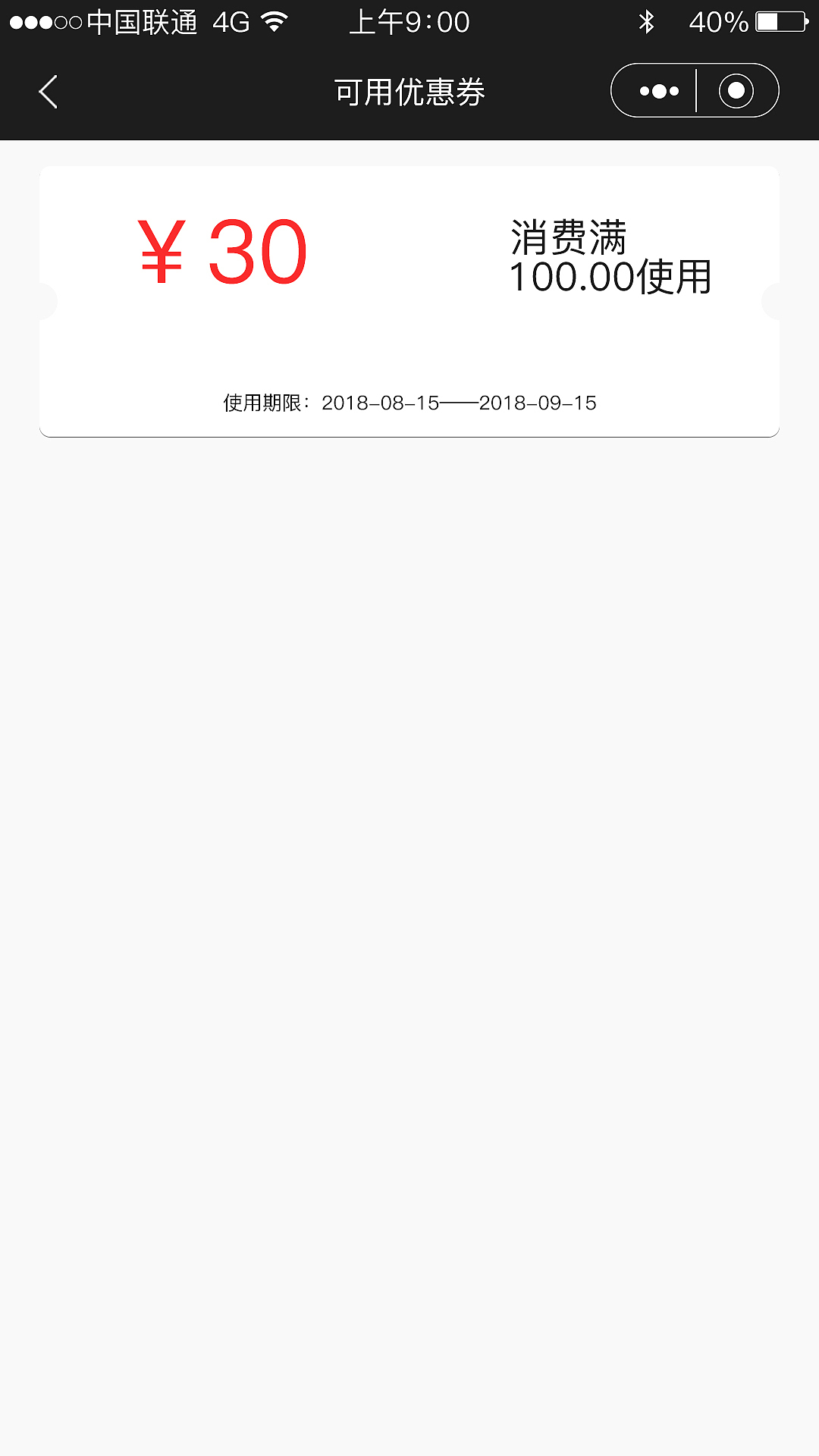Tap the end date 2018-09-15

pos(538,403)
